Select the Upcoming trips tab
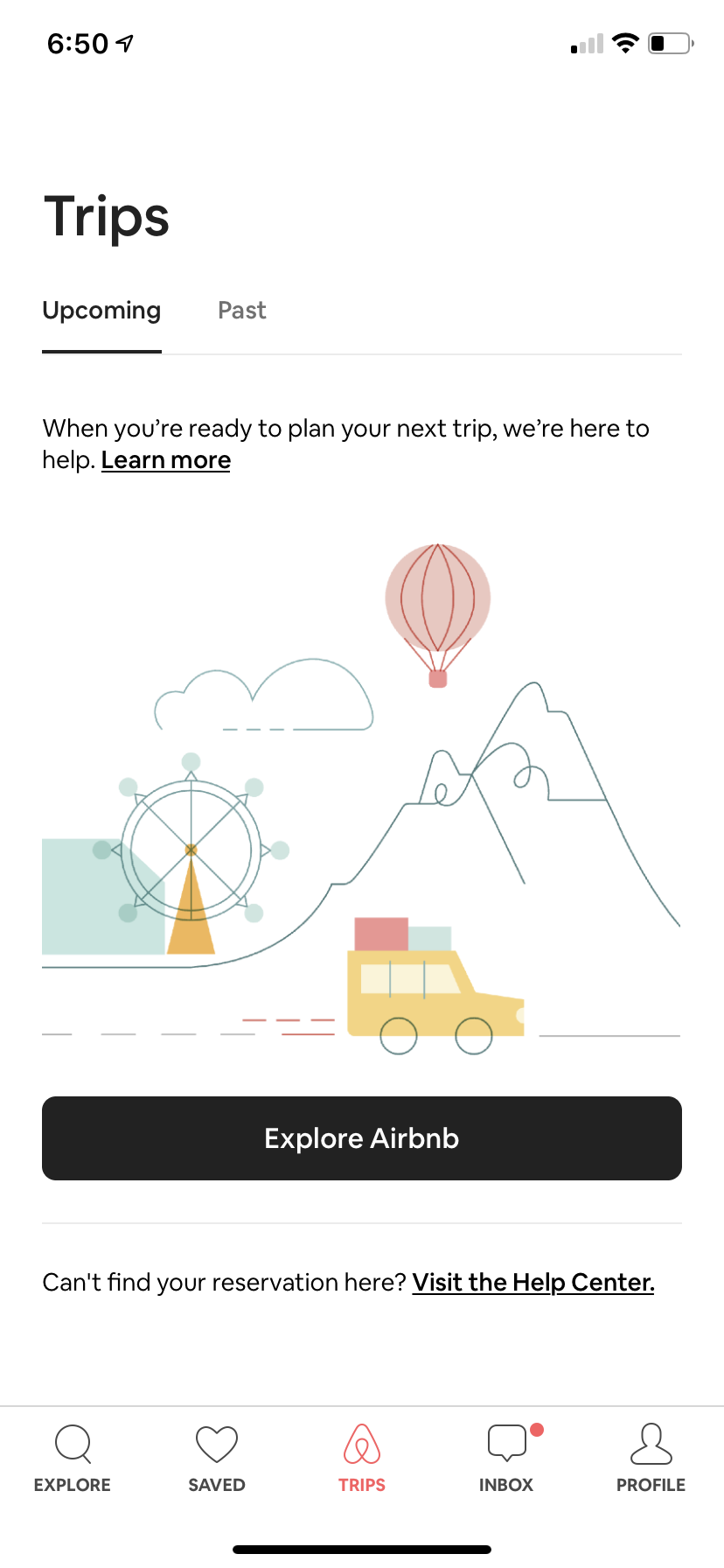This screenshot has width=724, height=1568. click(101, 310)
